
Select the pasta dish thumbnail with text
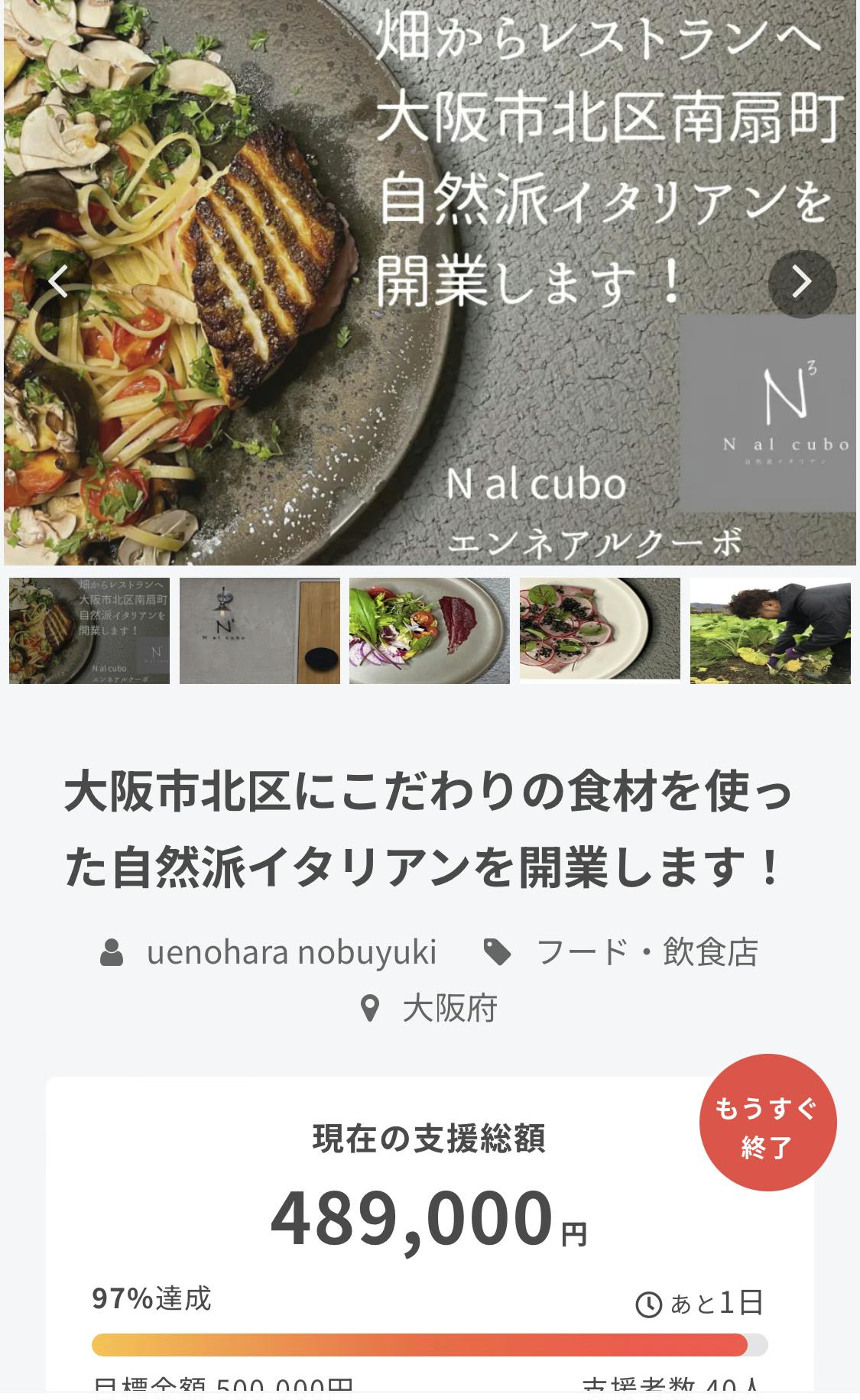89,630
